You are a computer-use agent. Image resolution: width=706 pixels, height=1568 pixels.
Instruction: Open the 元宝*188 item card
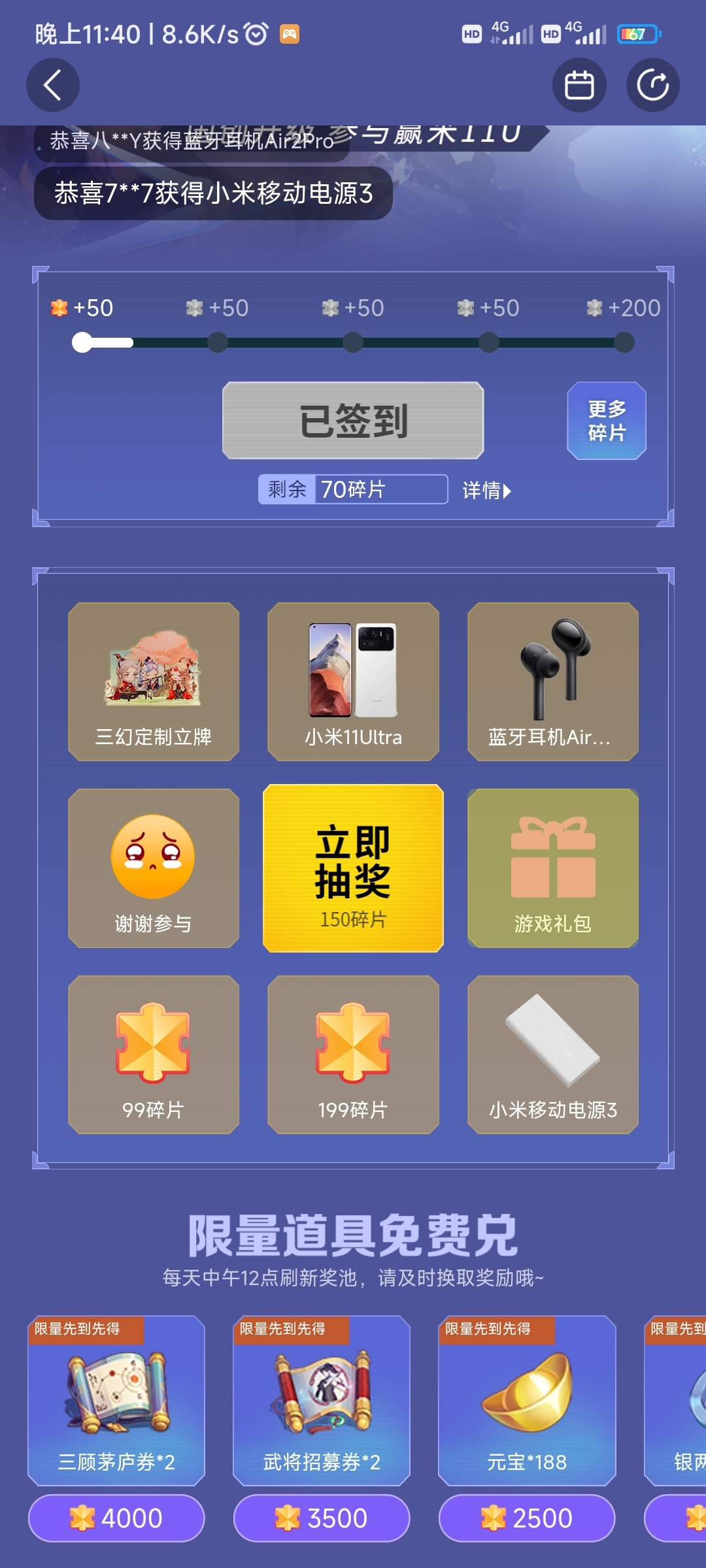pos(527,1399)
